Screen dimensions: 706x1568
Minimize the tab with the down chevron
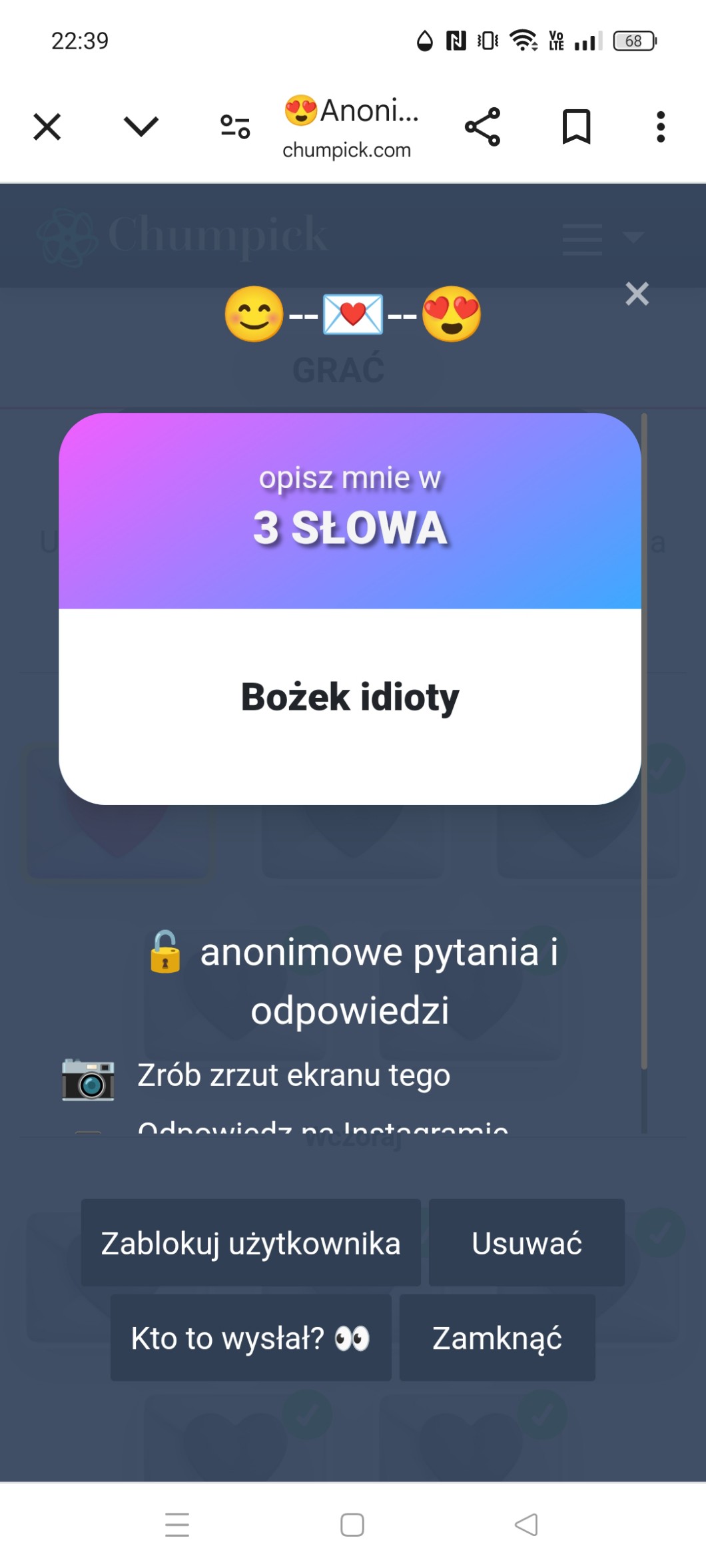coord(141,127)
